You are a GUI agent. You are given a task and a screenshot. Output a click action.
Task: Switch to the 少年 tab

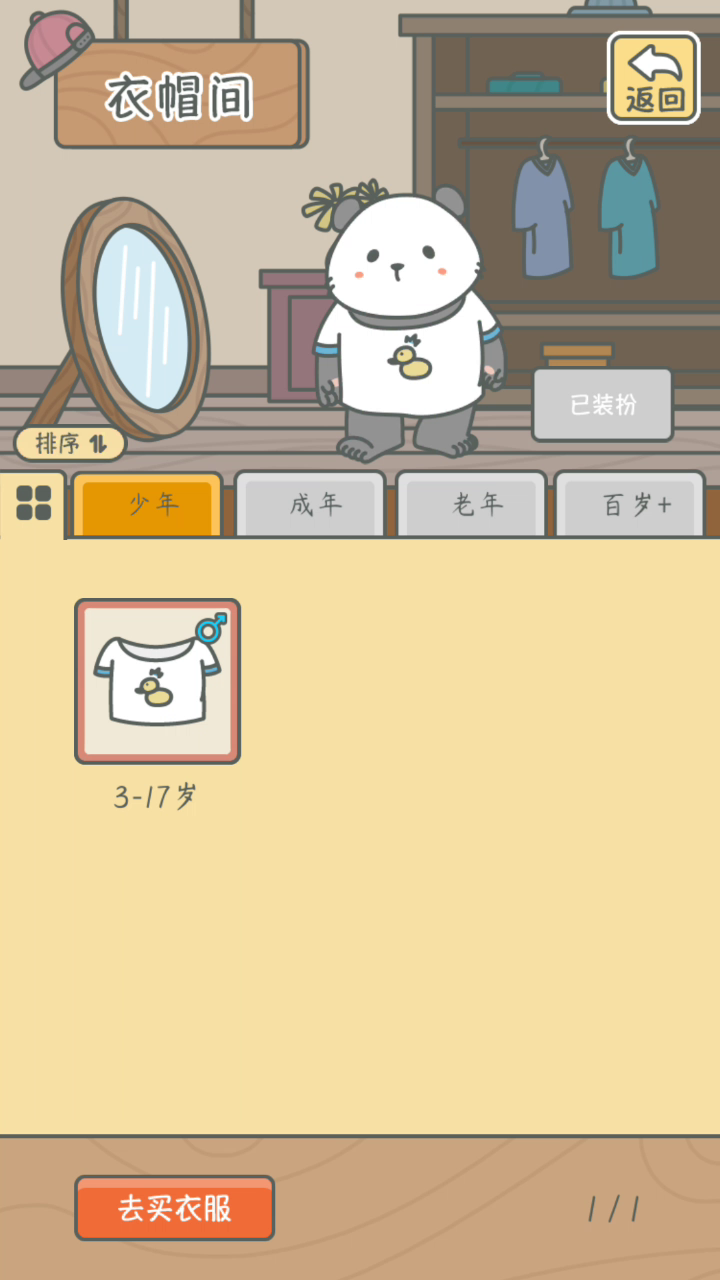click(148, 505)
